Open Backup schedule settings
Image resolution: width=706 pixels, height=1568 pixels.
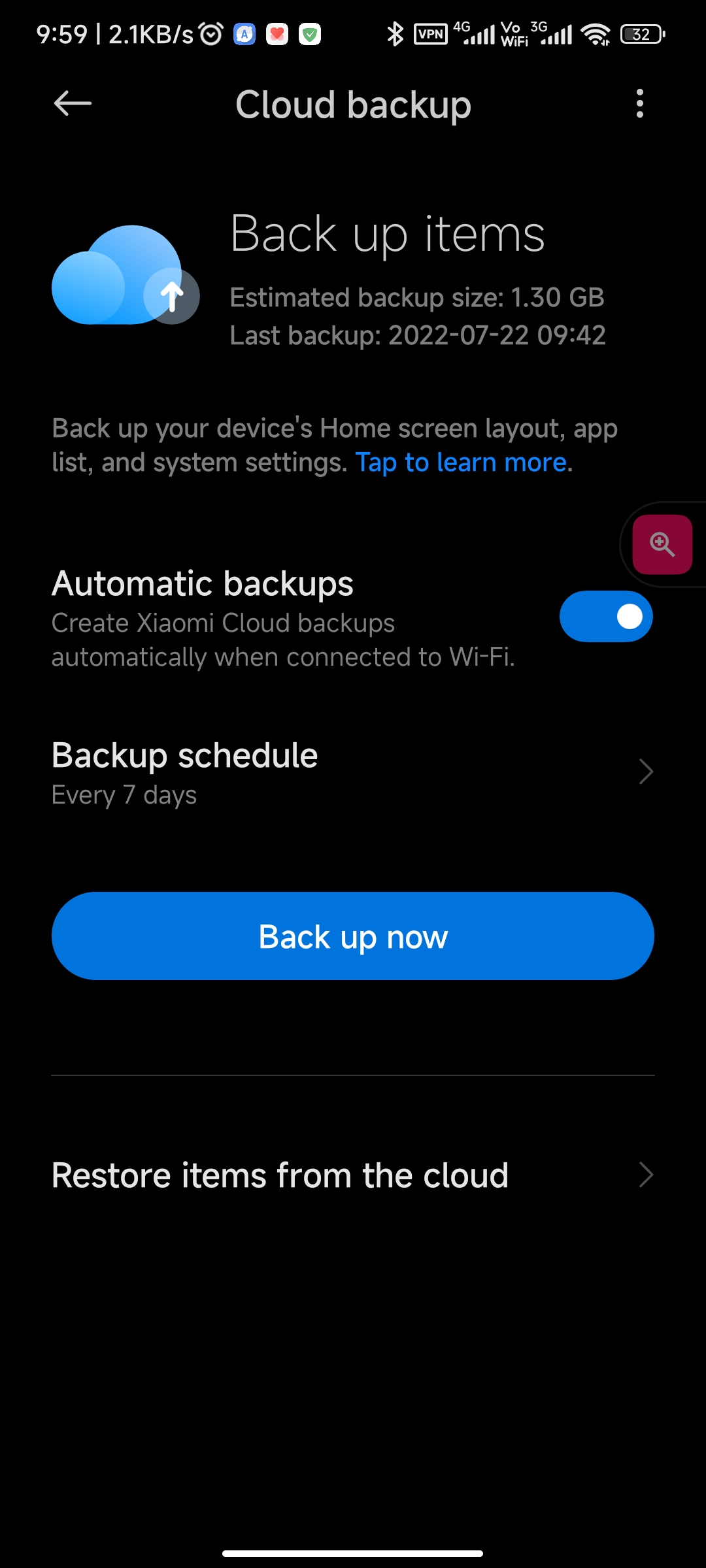click(353, 773)
